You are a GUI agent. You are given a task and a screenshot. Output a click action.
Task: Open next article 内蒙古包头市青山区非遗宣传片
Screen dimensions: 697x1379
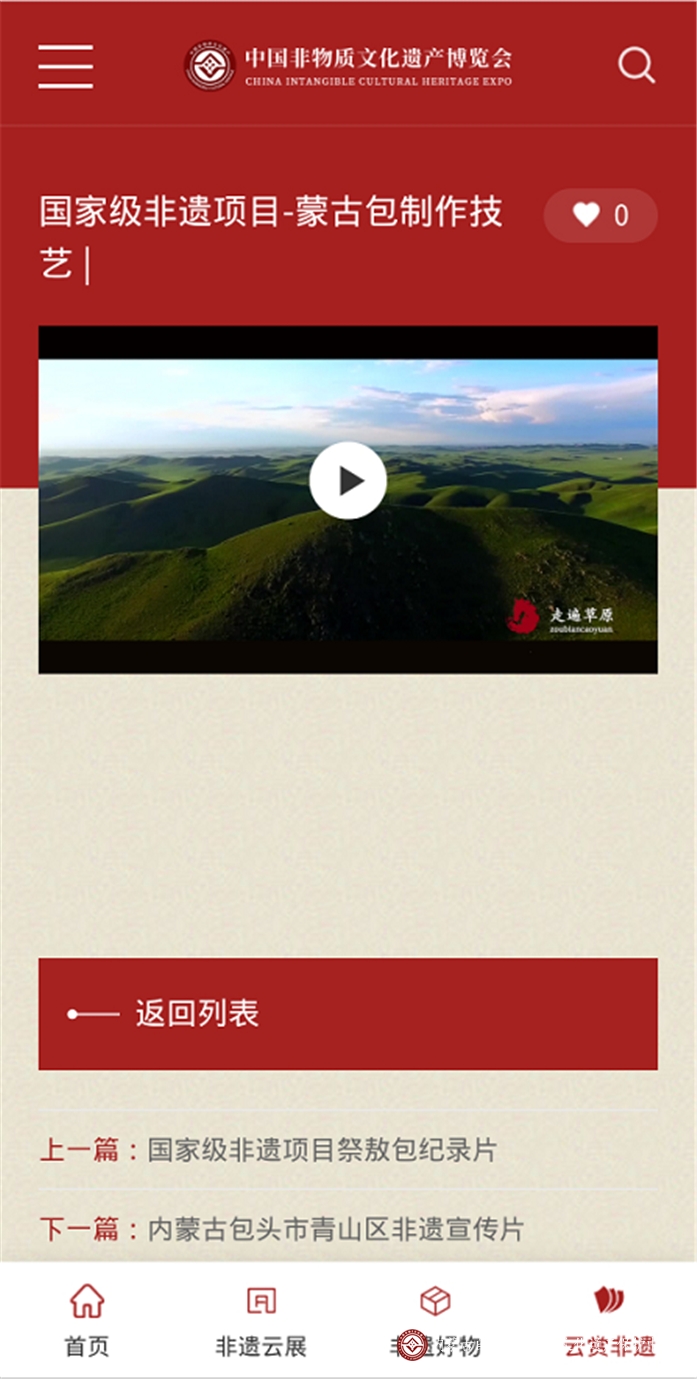pos(335,1229)
